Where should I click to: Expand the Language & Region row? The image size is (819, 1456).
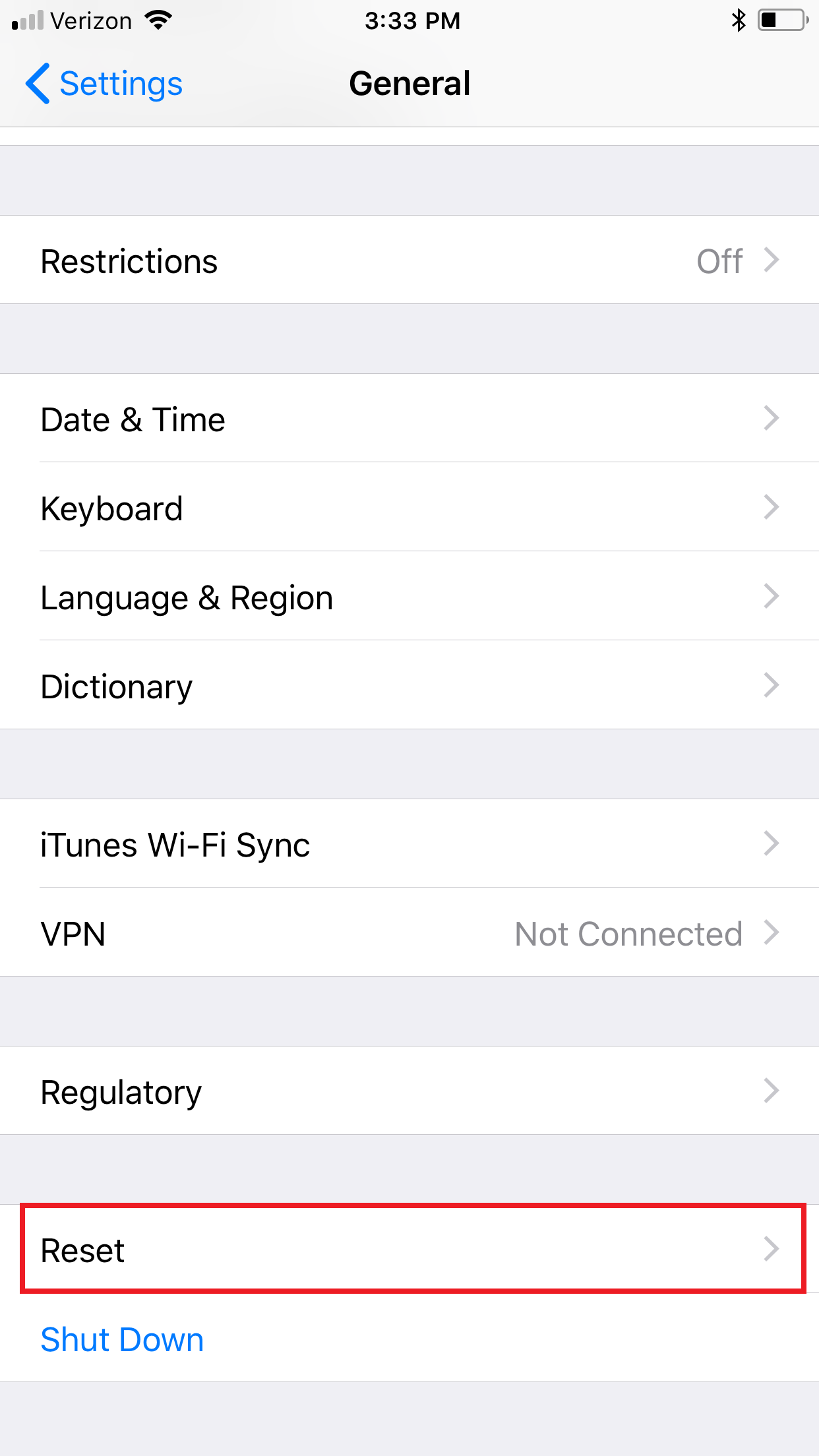pos(409,597)
